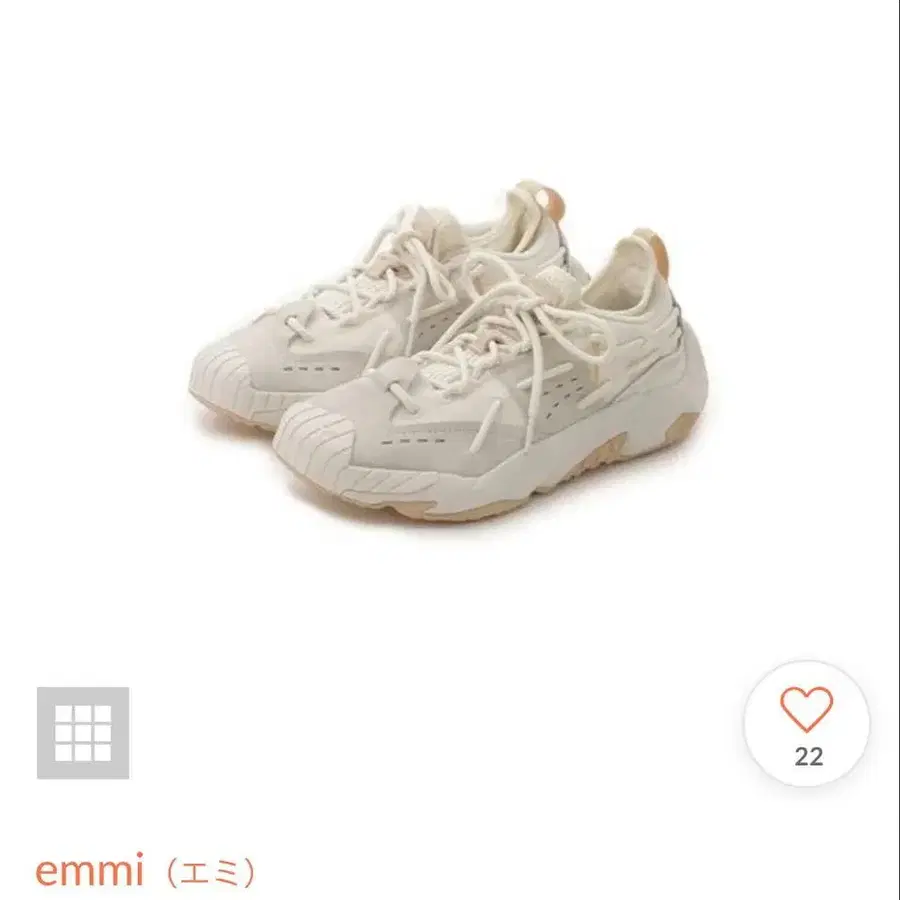Image resolution: width=900 pixels, height=900 pixels.
Task: Open the emmi brand link
Action: click(x=144, y=870)
